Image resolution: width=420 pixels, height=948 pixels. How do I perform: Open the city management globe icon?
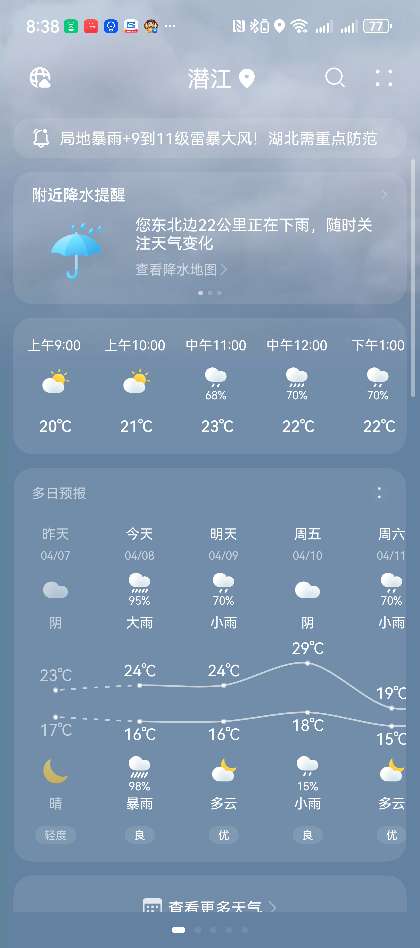pyautogui.click(x=40, y=78)
